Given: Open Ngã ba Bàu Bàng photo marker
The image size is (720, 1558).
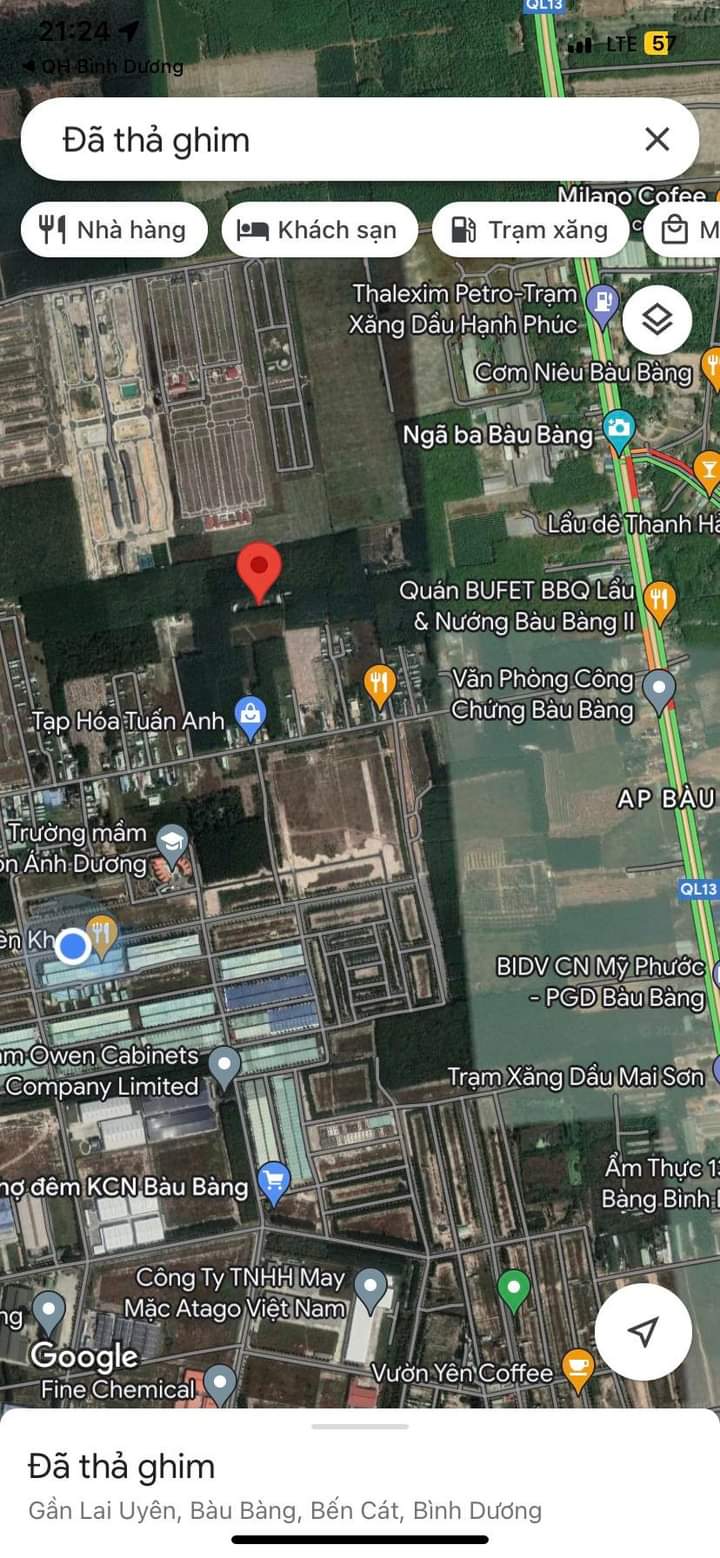Looking at the screenshot, I should 619,432.
